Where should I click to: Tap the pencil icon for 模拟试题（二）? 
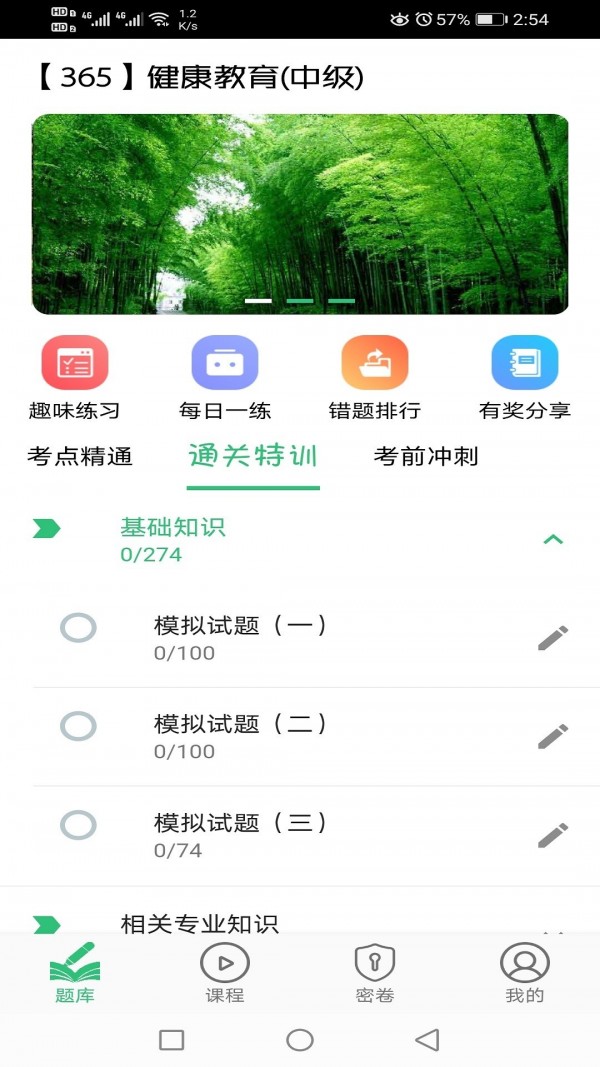coord(553,736)
